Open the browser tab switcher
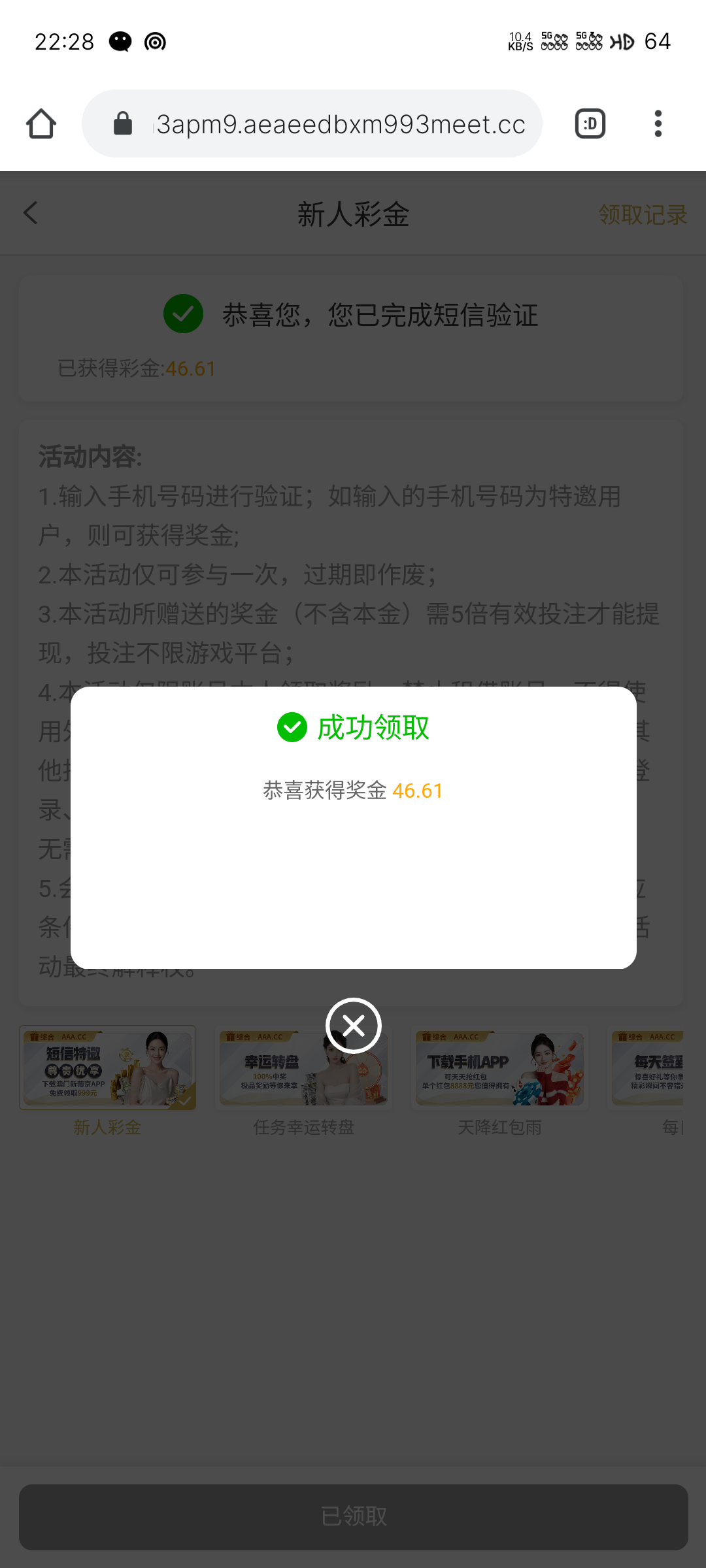Screen dimensions: 706x1568 coord(590,123)
